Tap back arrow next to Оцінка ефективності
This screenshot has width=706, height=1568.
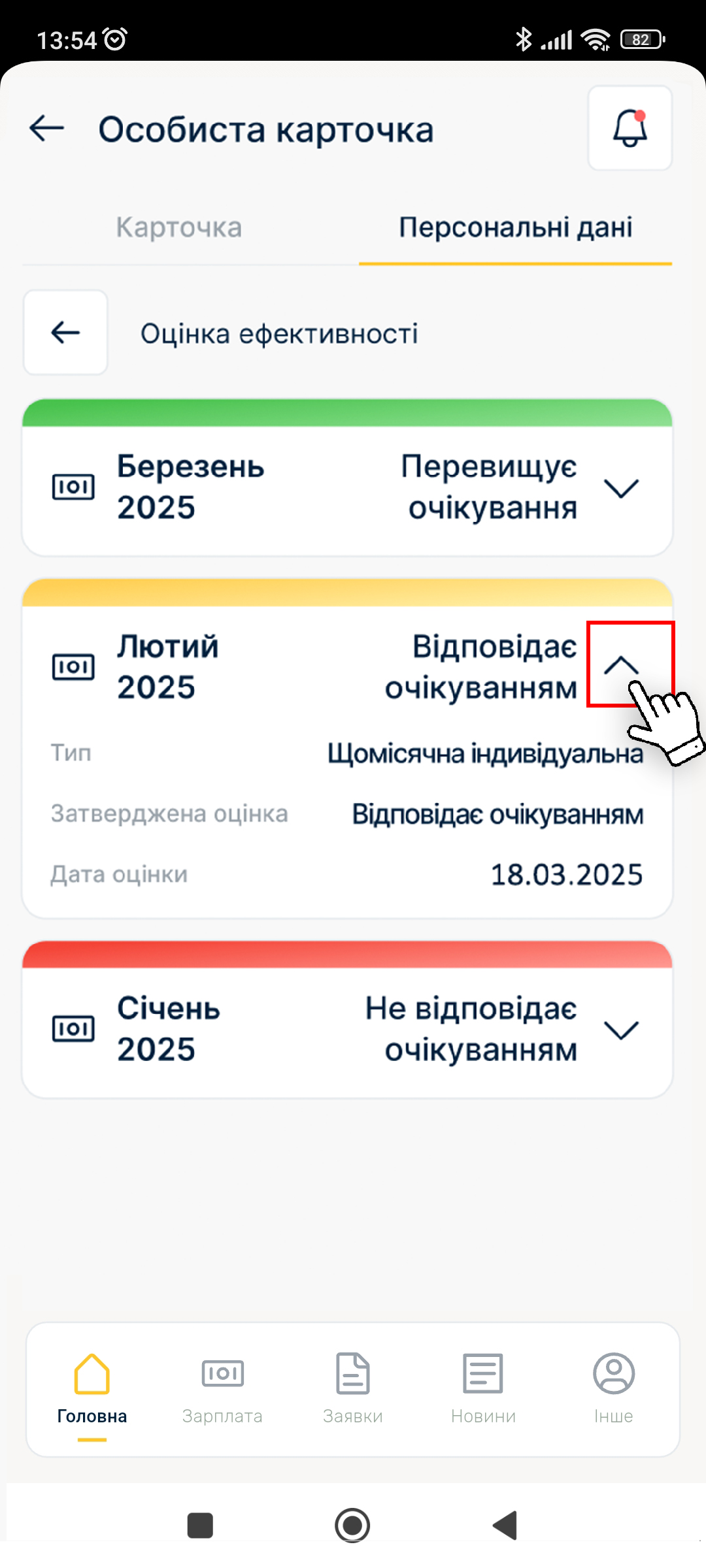coord(65,333)
